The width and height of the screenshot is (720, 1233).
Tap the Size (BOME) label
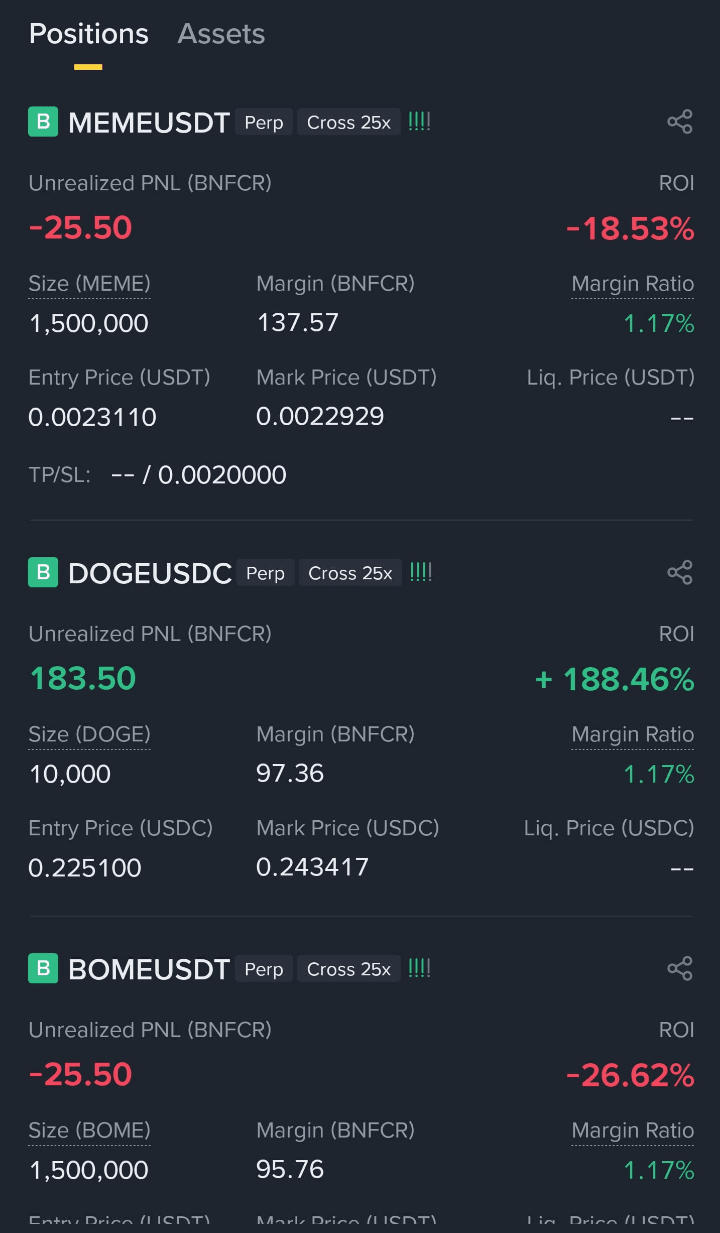click(89, 1131)
